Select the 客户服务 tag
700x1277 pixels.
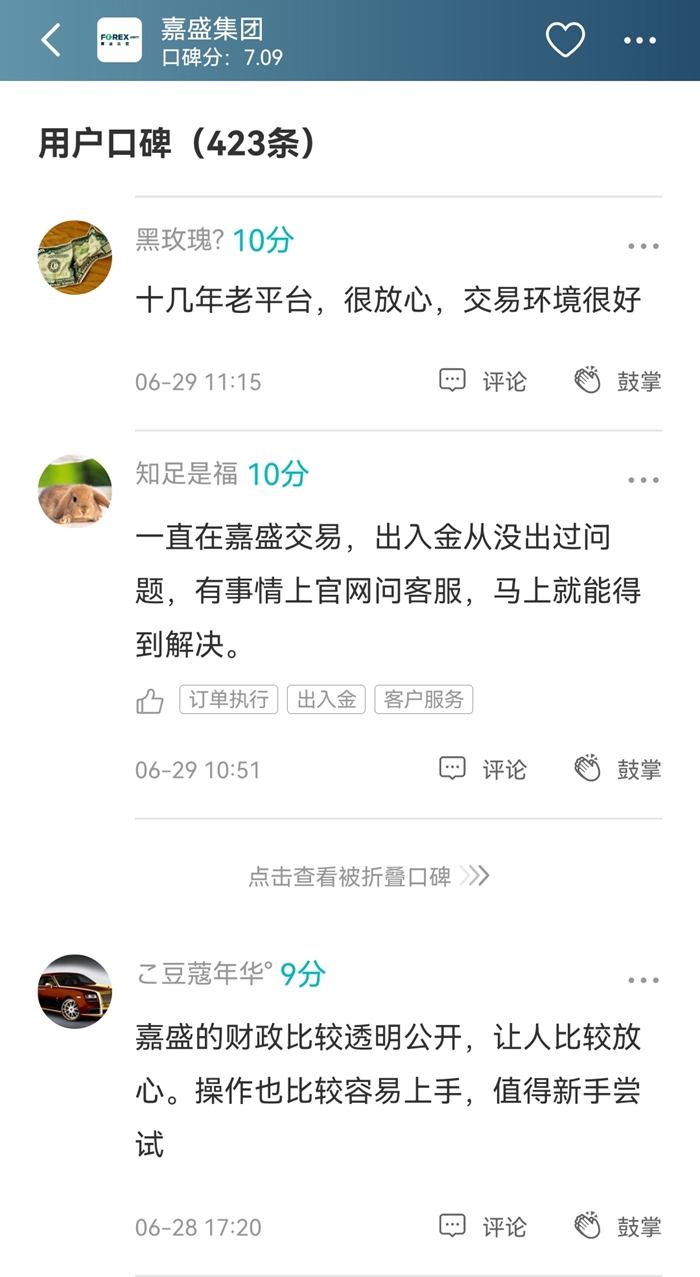coord(423,699)
